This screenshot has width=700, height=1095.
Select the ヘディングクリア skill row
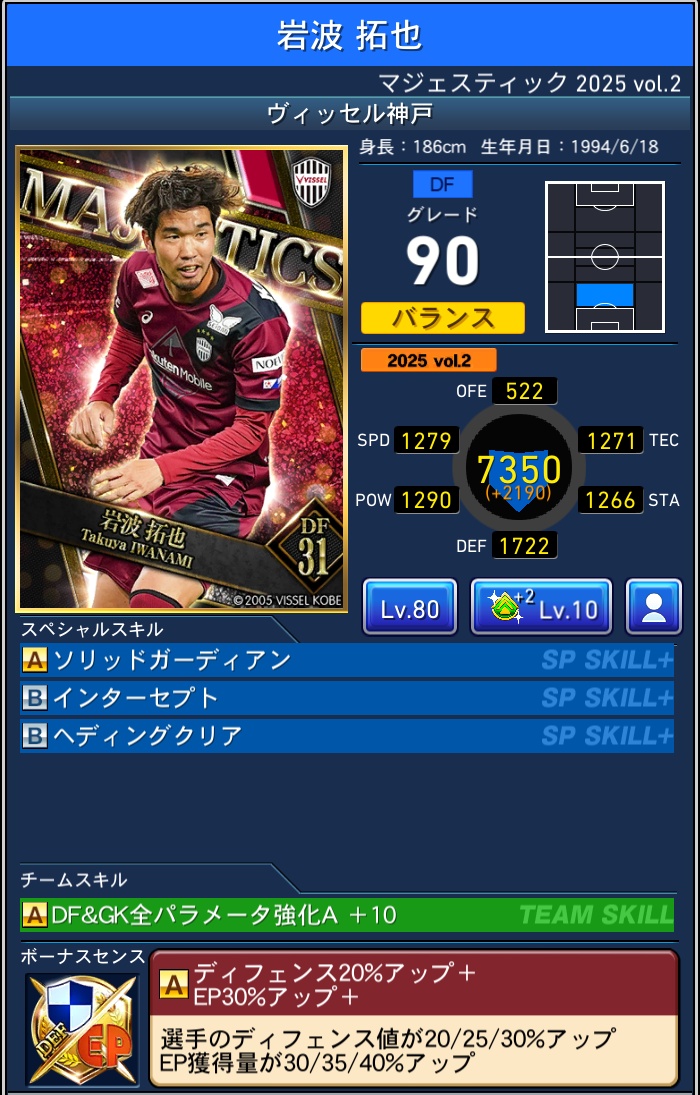pos(346,736)
